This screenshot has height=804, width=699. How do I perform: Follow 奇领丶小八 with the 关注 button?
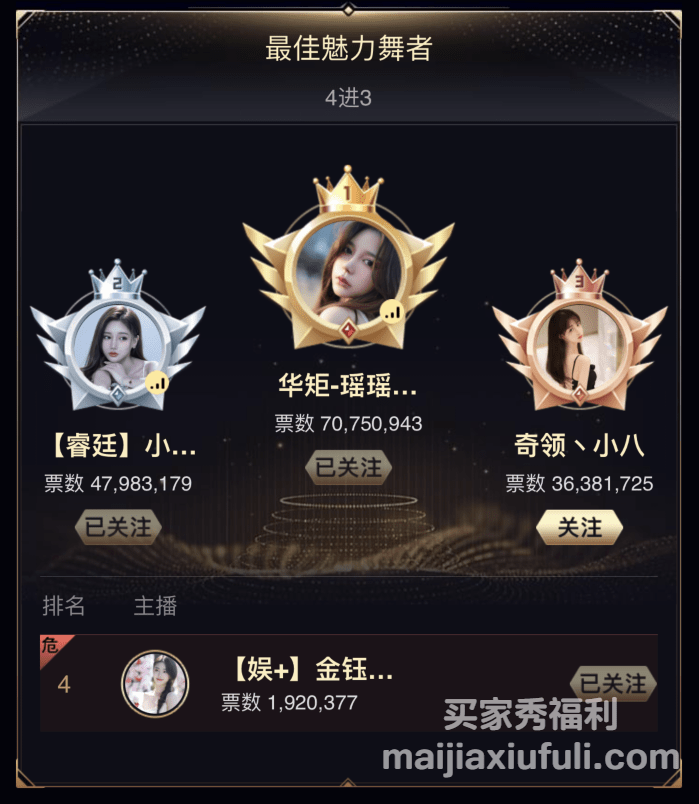click(x=579, y=527)
